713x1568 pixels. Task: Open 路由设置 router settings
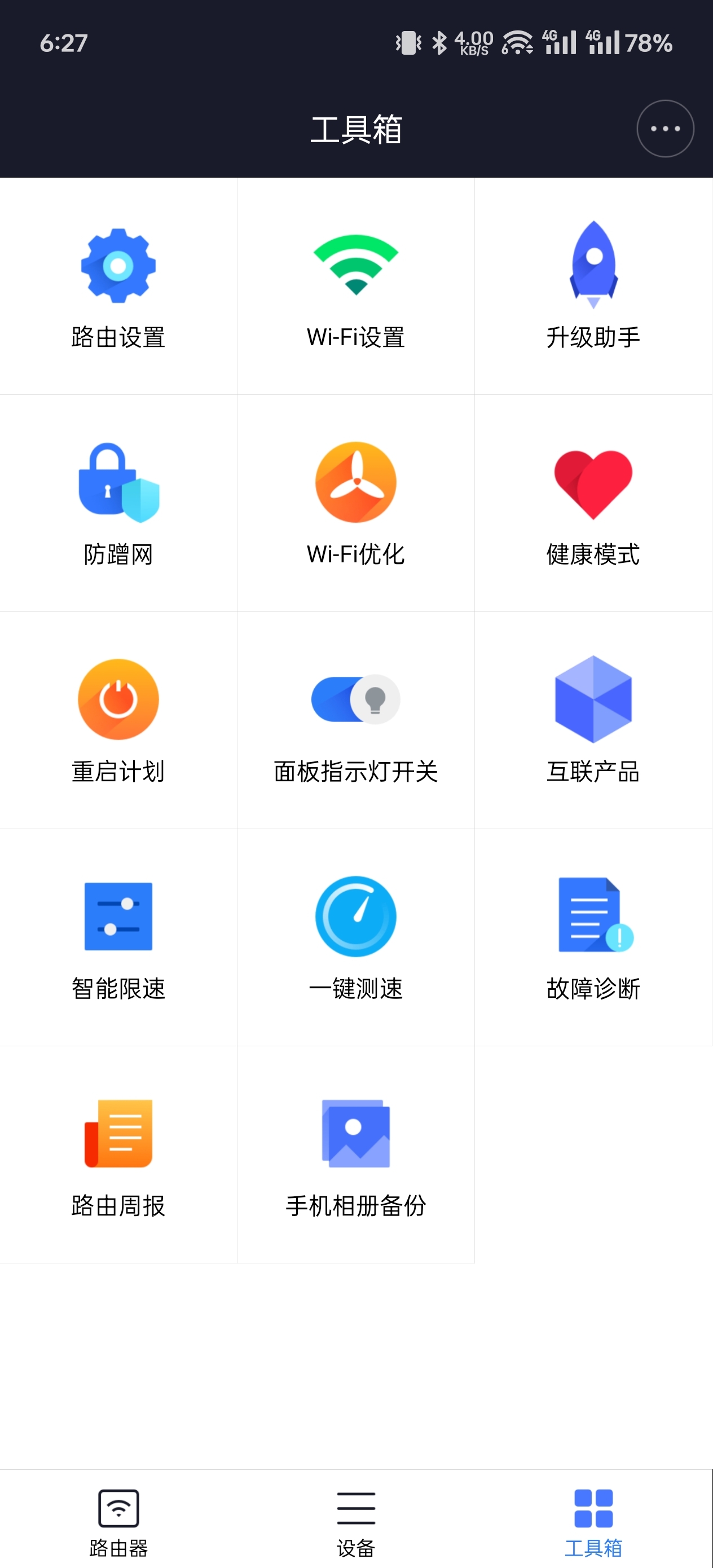(x=118, y=286)
